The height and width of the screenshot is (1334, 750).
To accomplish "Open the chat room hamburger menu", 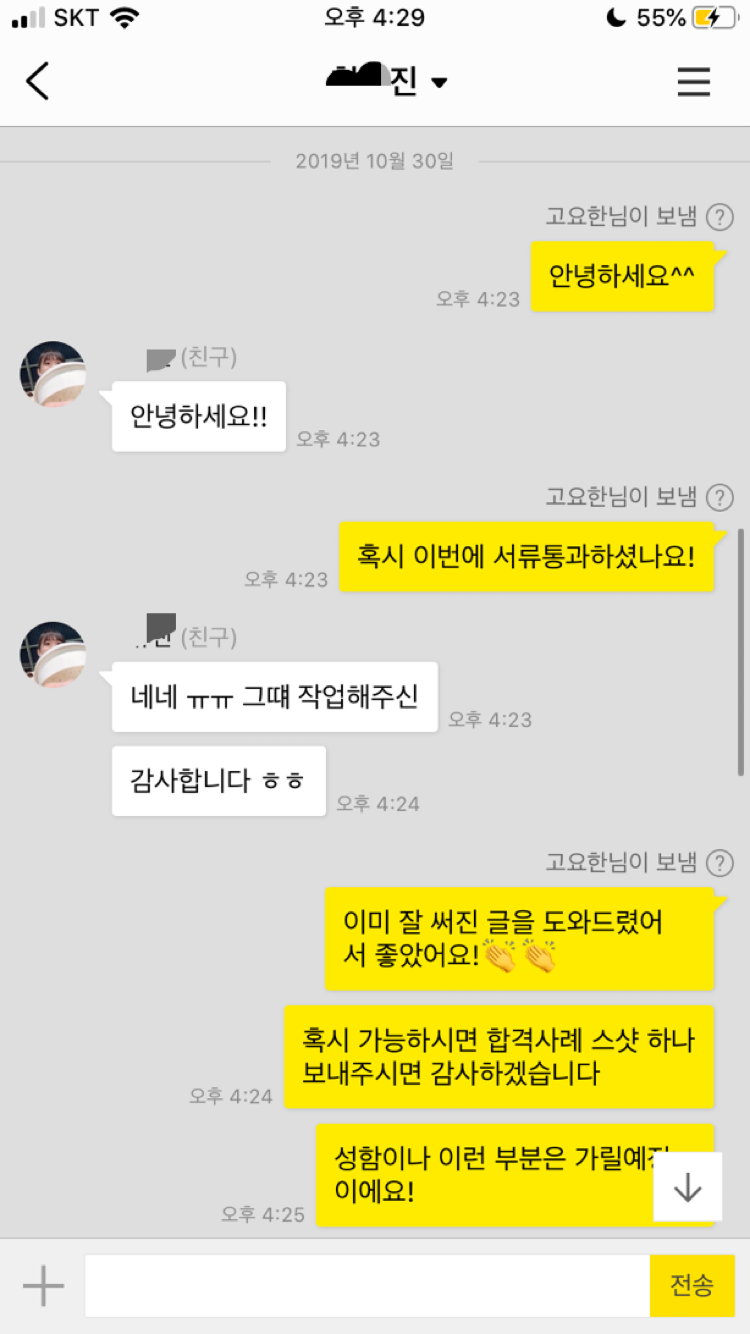I will click(693, 81).
